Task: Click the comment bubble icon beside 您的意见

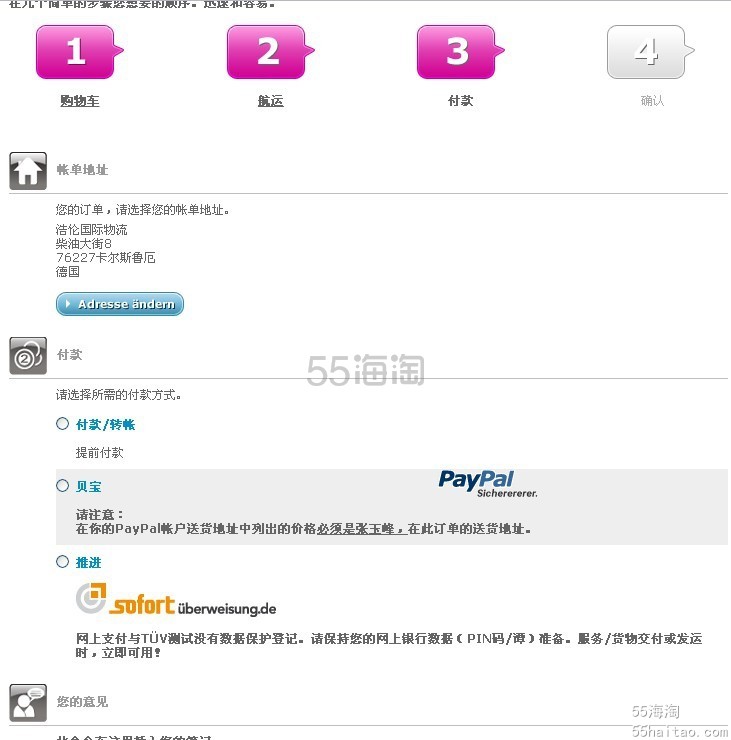Action: coord(28,703)
